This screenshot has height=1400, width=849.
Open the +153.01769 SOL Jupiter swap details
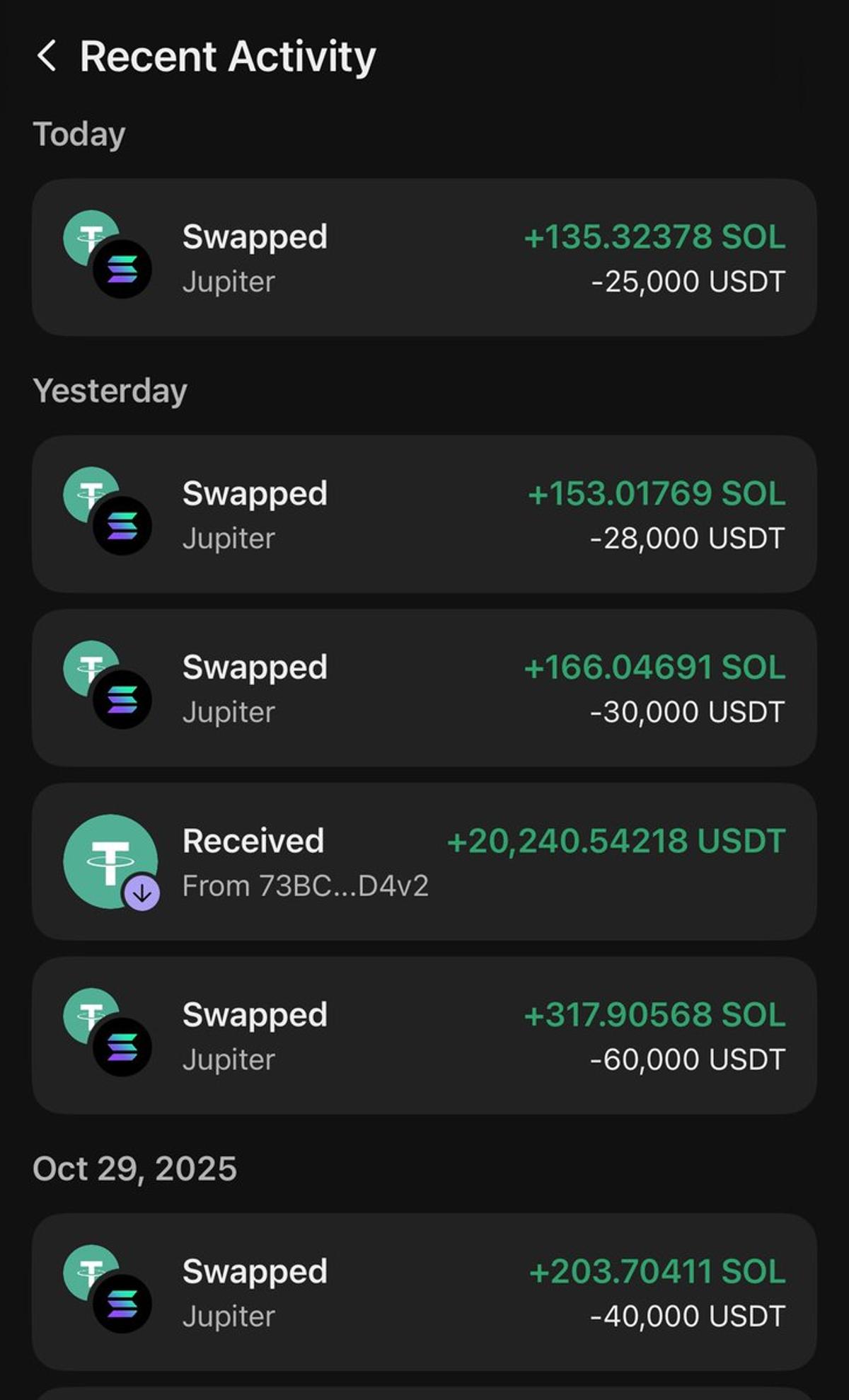(x=424, y=513)
